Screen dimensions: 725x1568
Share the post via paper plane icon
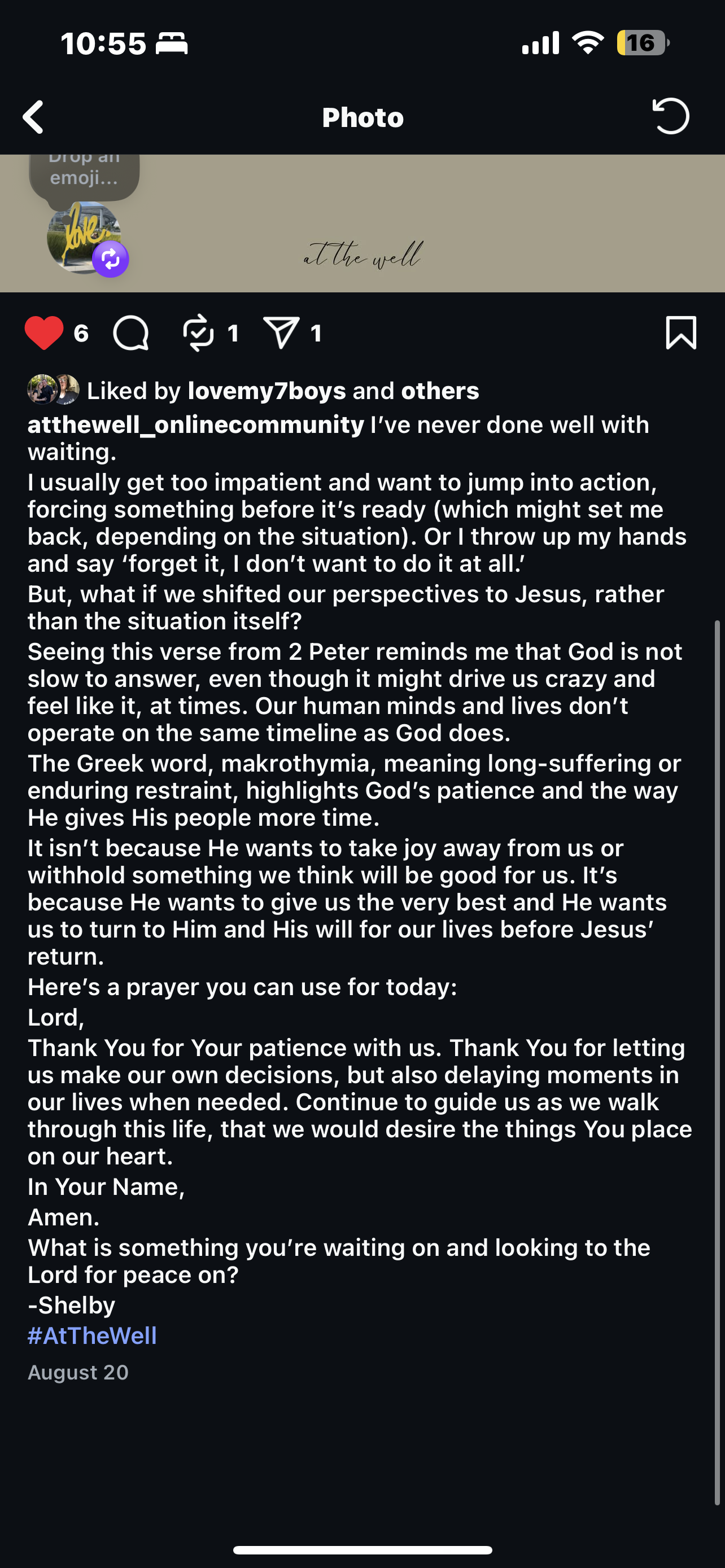[x=281, y=333]
